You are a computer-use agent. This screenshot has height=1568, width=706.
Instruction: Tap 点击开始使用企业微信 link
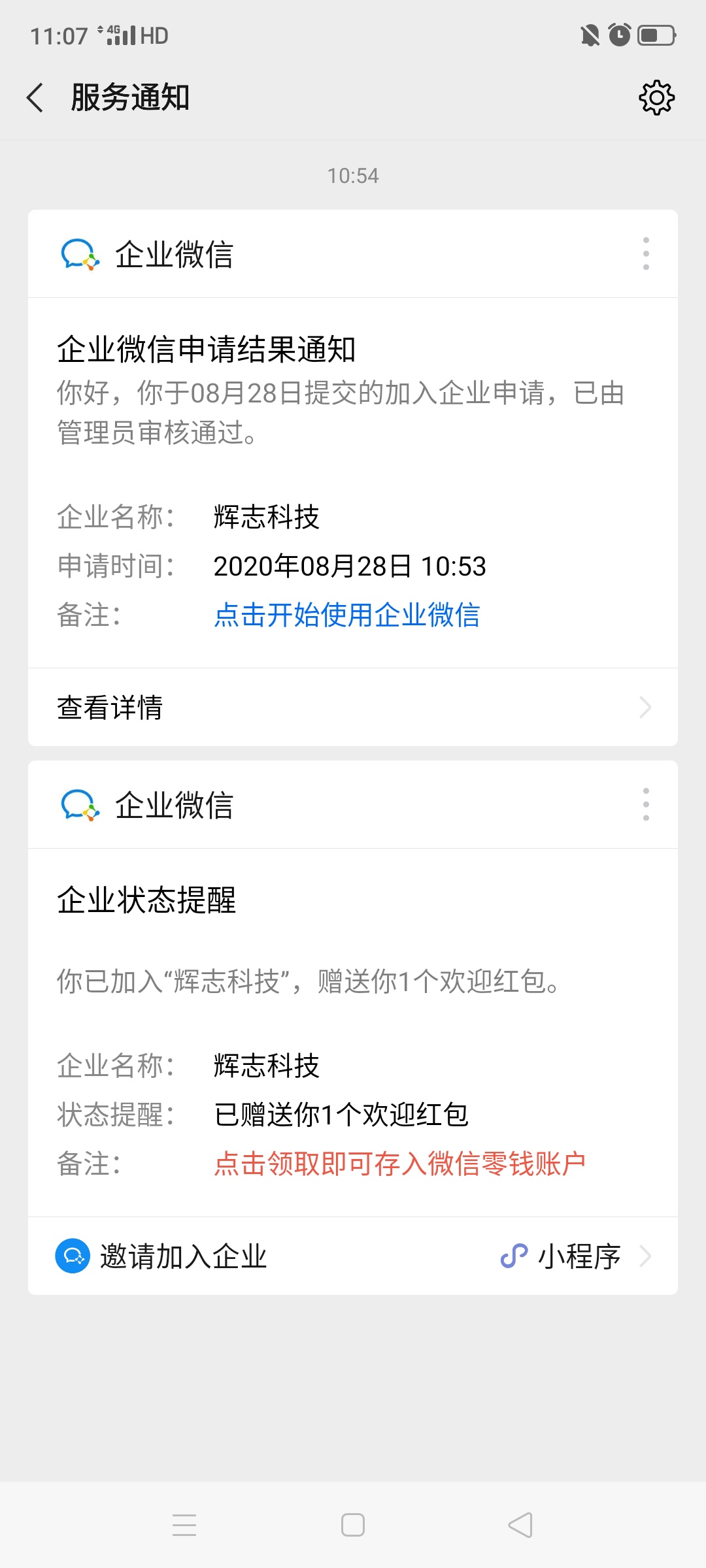click(346, 615)
